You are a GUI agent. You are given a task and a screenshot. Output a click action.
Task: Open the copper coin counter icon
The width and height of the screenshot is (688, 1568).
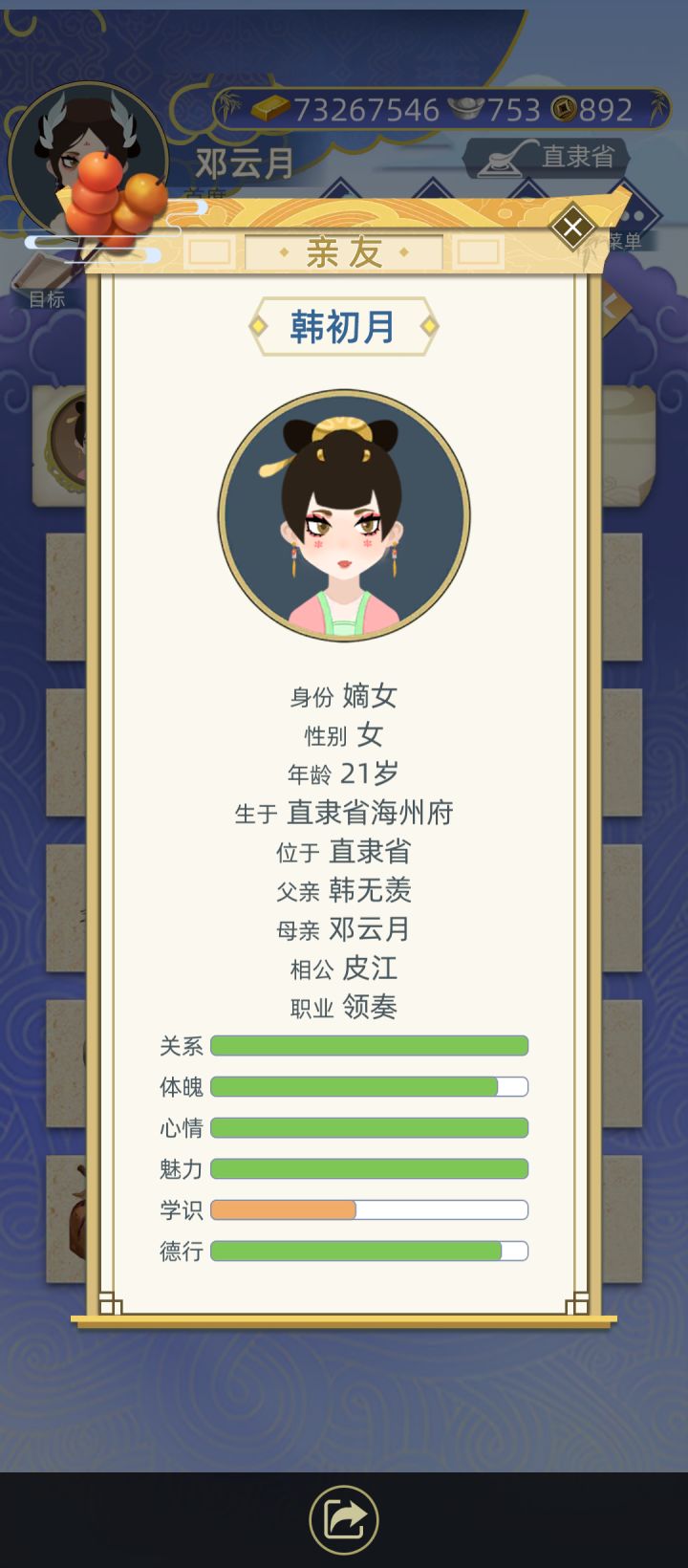point(566,111)
